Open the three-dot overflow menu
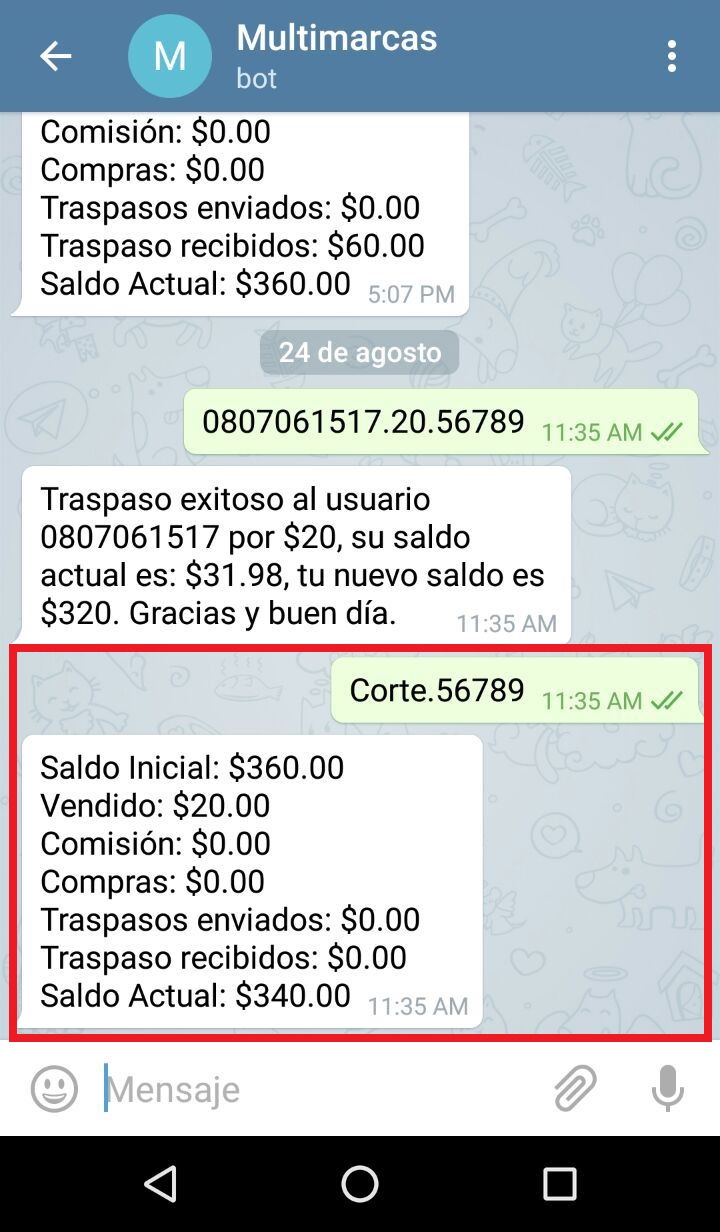 [671, 56]
